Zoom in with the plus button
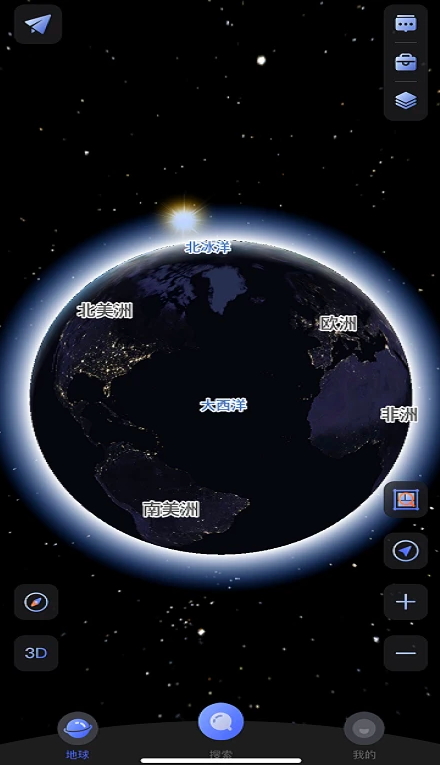The width and height of the screenshot is (440, 765). click(406, 602)
